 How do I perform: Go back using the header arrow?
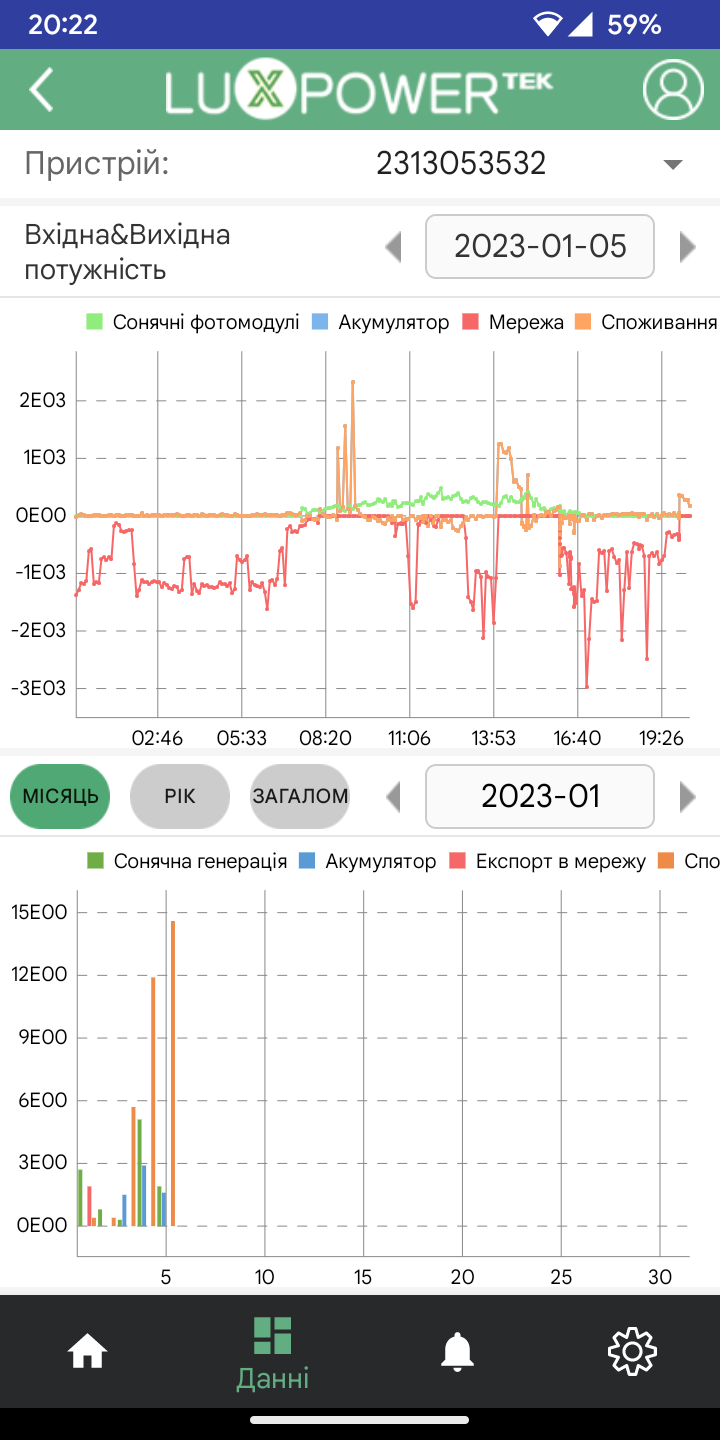(x=40, y=90)
